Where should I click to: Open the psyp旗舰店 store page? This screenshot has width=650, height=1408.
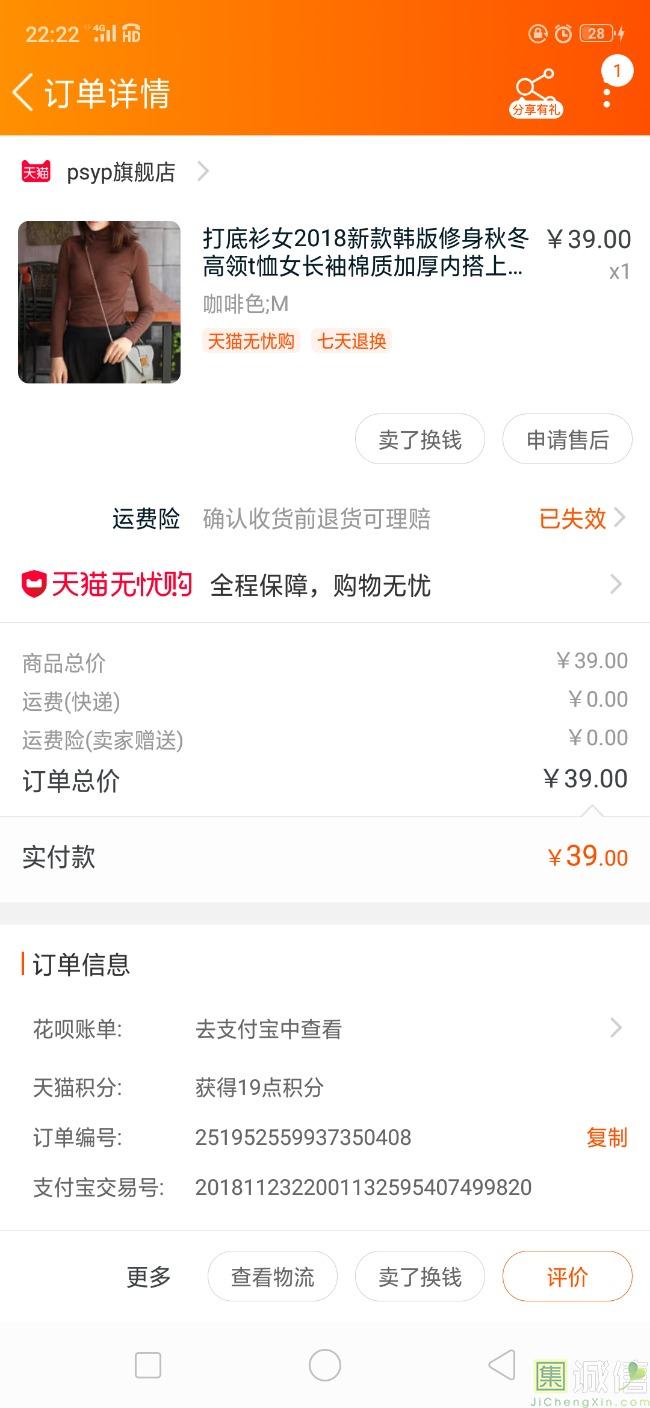coord(120,172)
